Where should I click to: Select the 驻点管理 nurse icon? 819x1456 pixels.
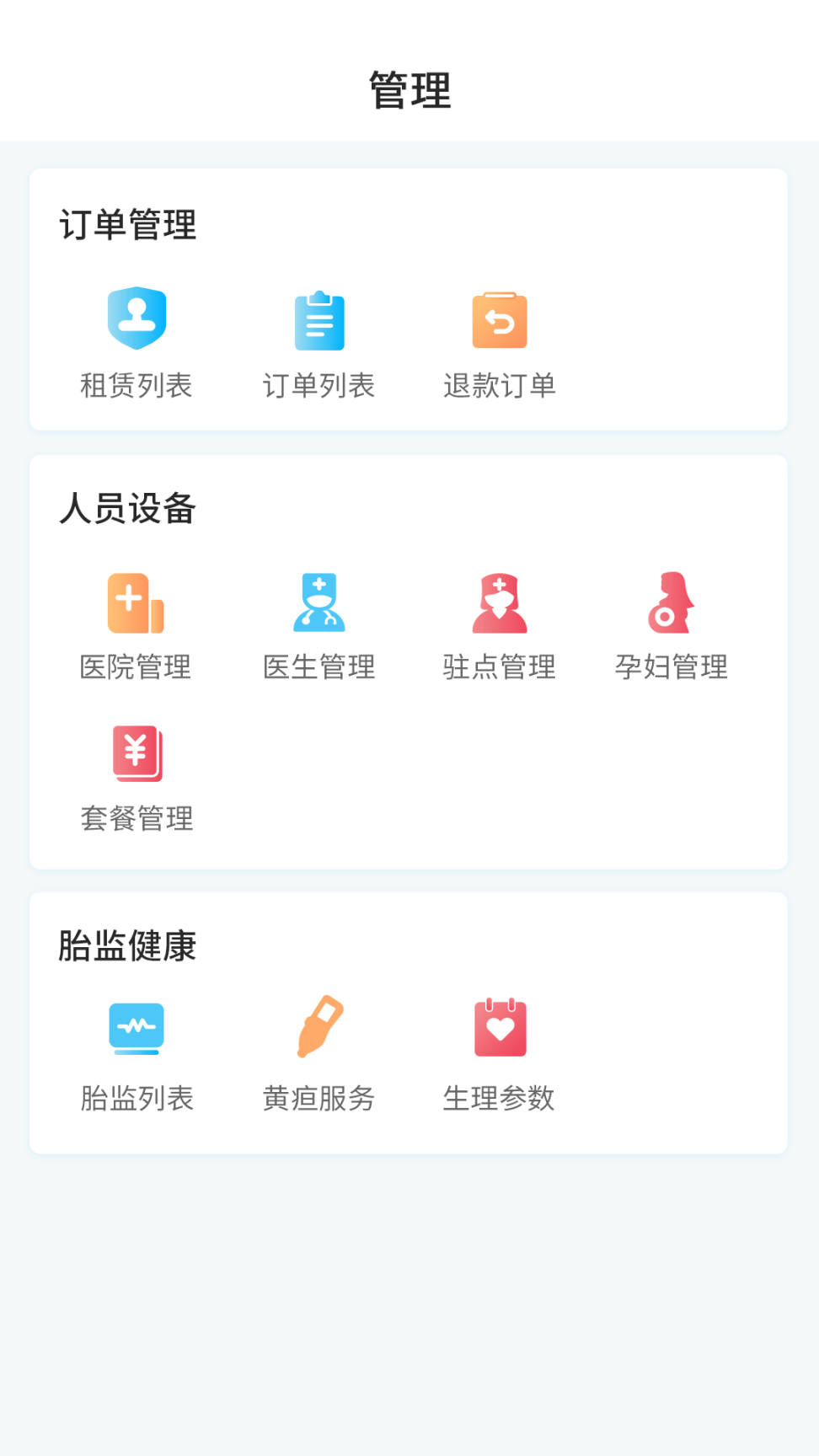(x=499, y=602)
